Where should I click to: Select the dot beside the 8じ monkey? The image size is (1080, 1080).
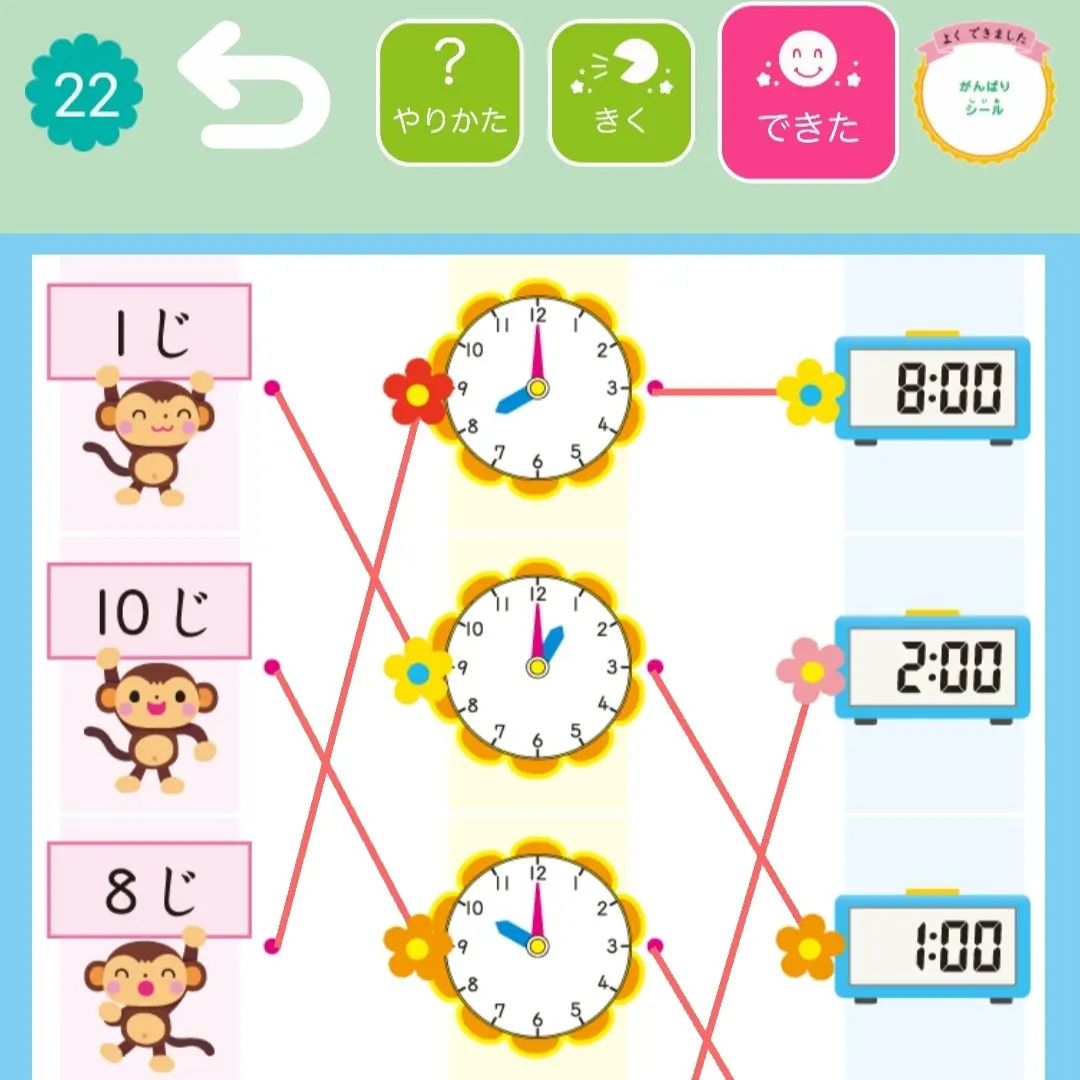[x=272, y=945]
